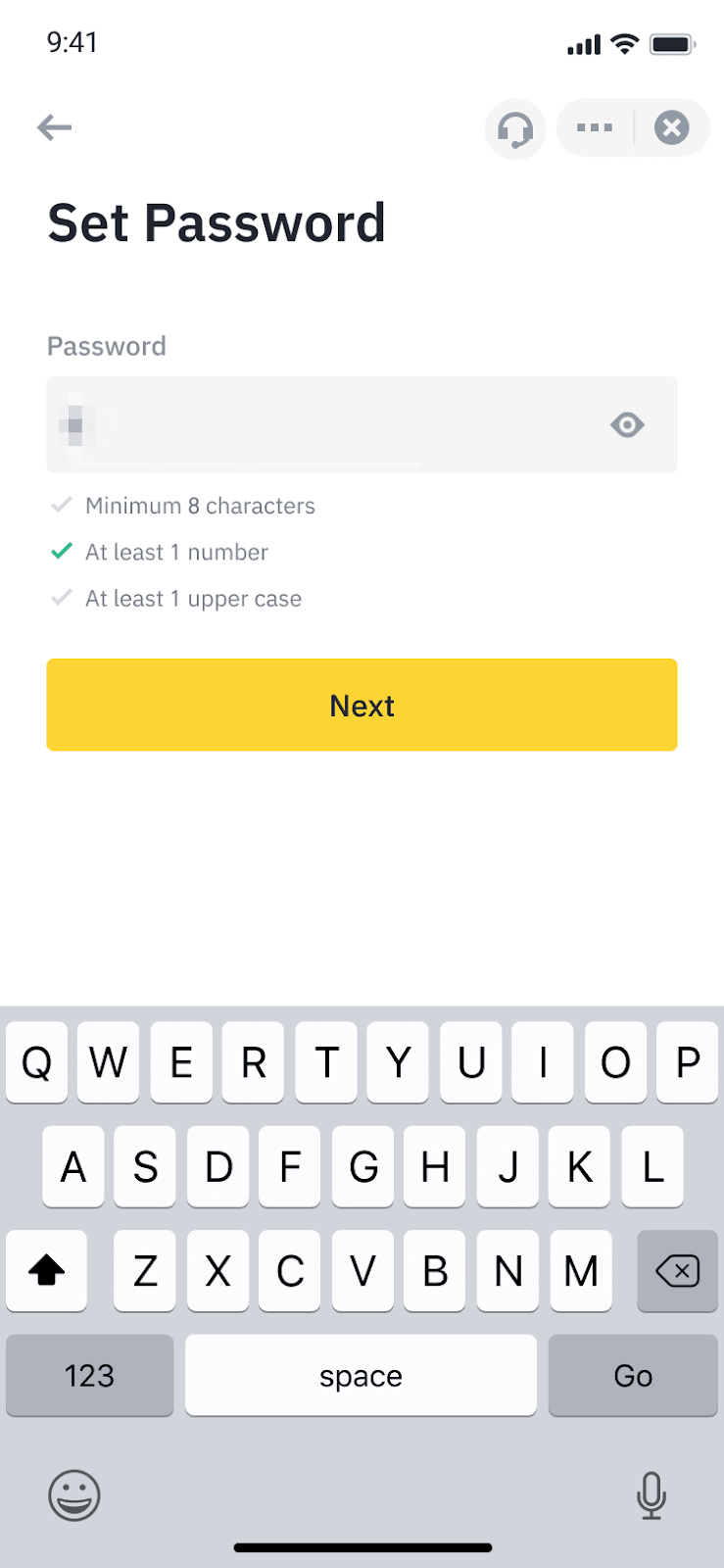Tap the letter Q on the keyboard
The height and width of the screenshot is (1568, 724).
(x=36, y=1062)
